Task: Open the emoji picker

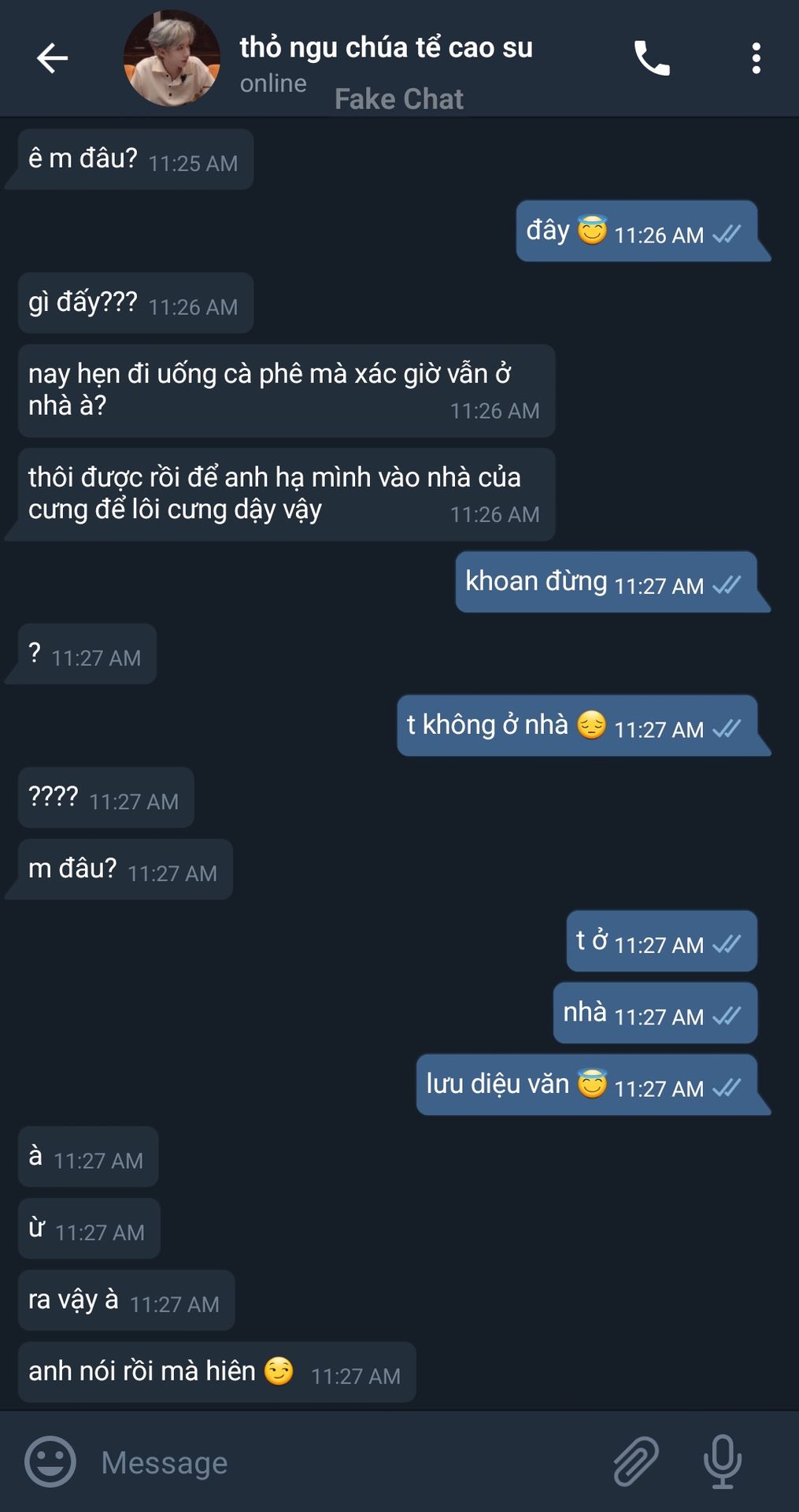Action: [50, 1462]
